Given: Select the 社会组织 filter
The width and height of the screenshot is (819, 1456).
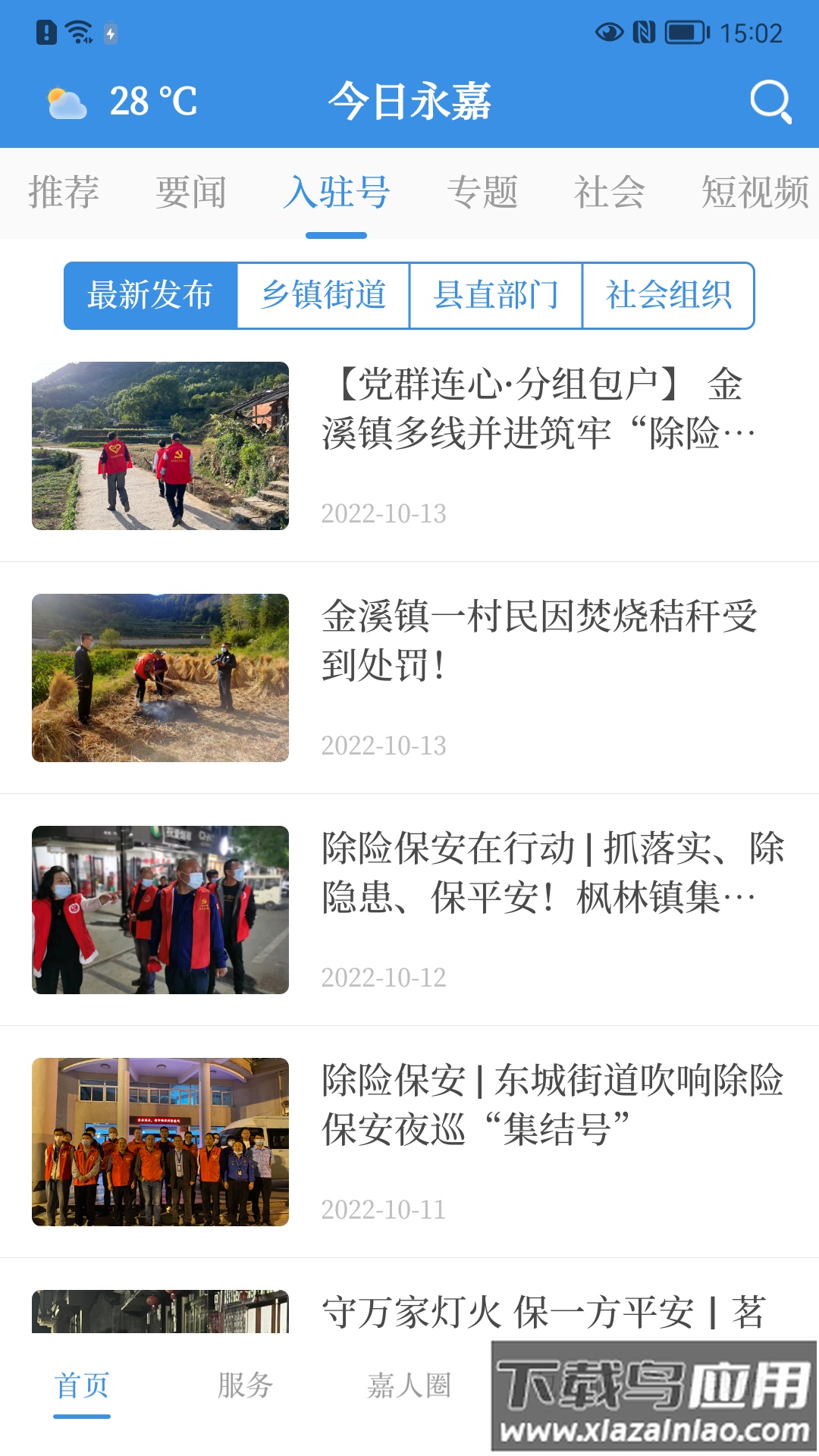Looking at the screenshot, I should coord(670,296).
